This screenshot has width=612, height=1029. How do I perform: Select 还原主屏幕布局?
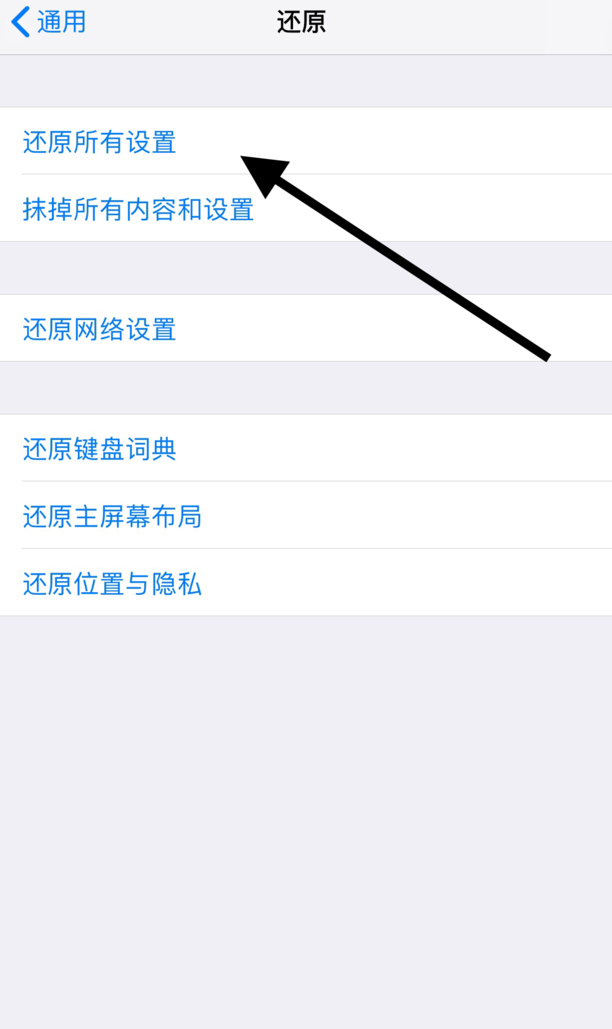point(112,516)
